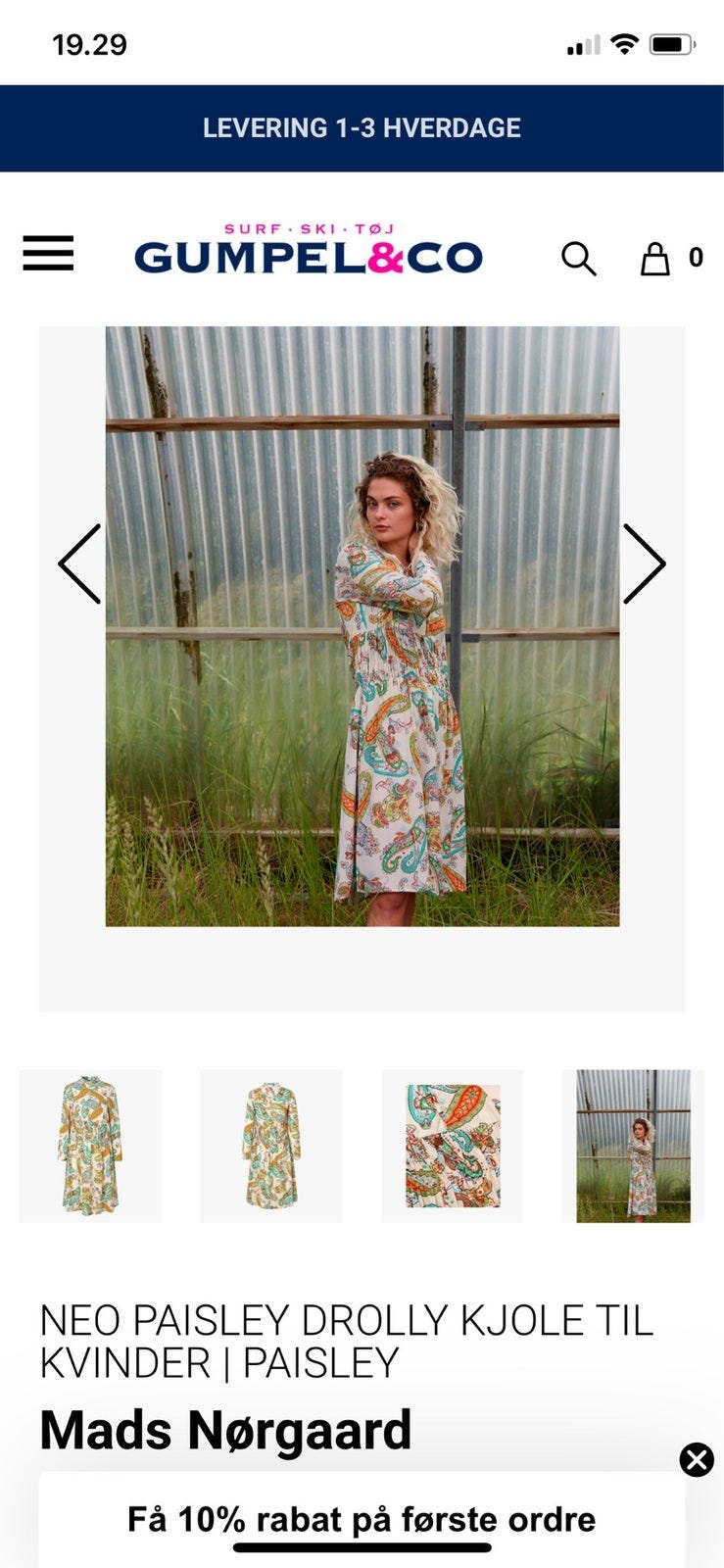
Task: Open the hamburger menu
Action: pos(48,254)
